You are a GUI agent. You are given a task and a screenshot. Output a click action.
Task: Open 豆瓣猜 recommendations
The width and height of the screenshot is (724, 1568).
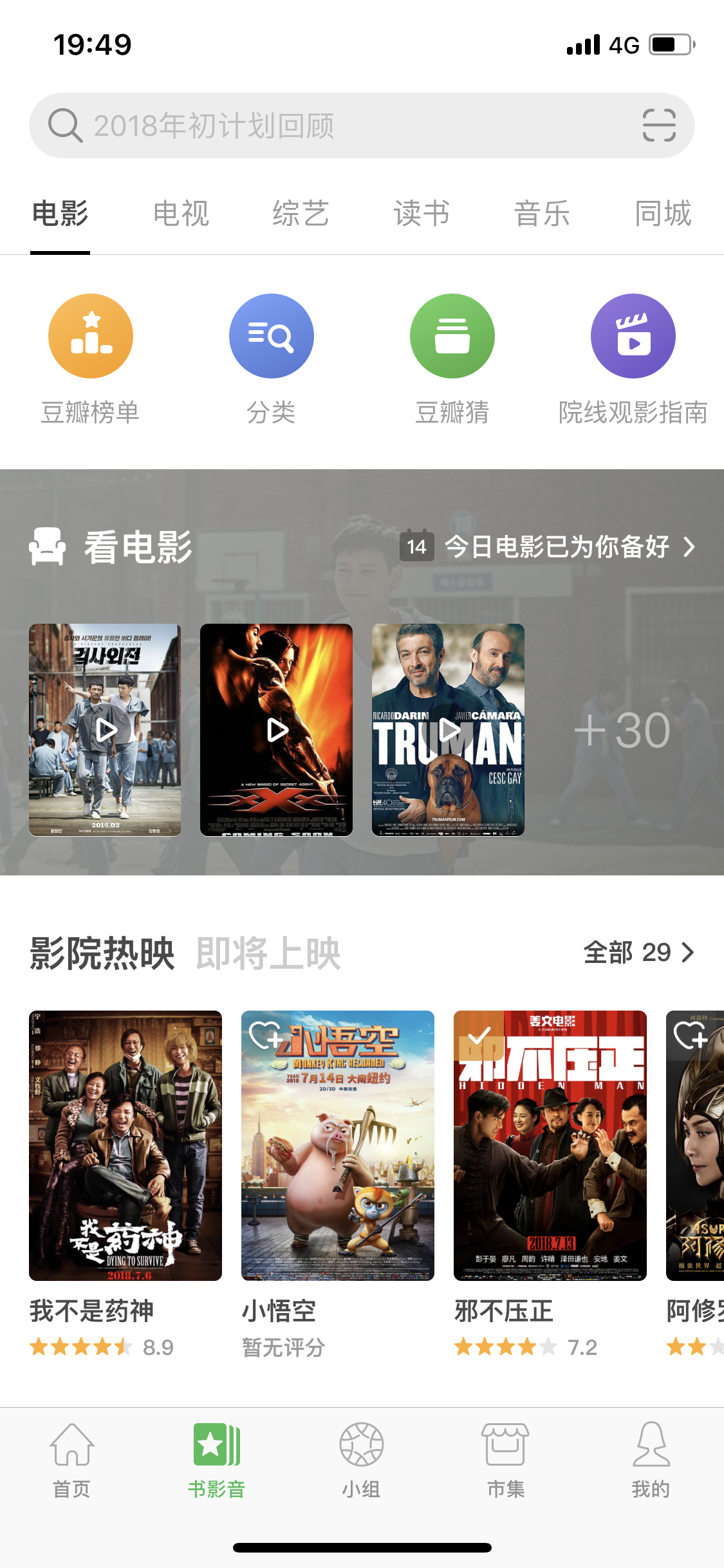[x=452, y=358]
